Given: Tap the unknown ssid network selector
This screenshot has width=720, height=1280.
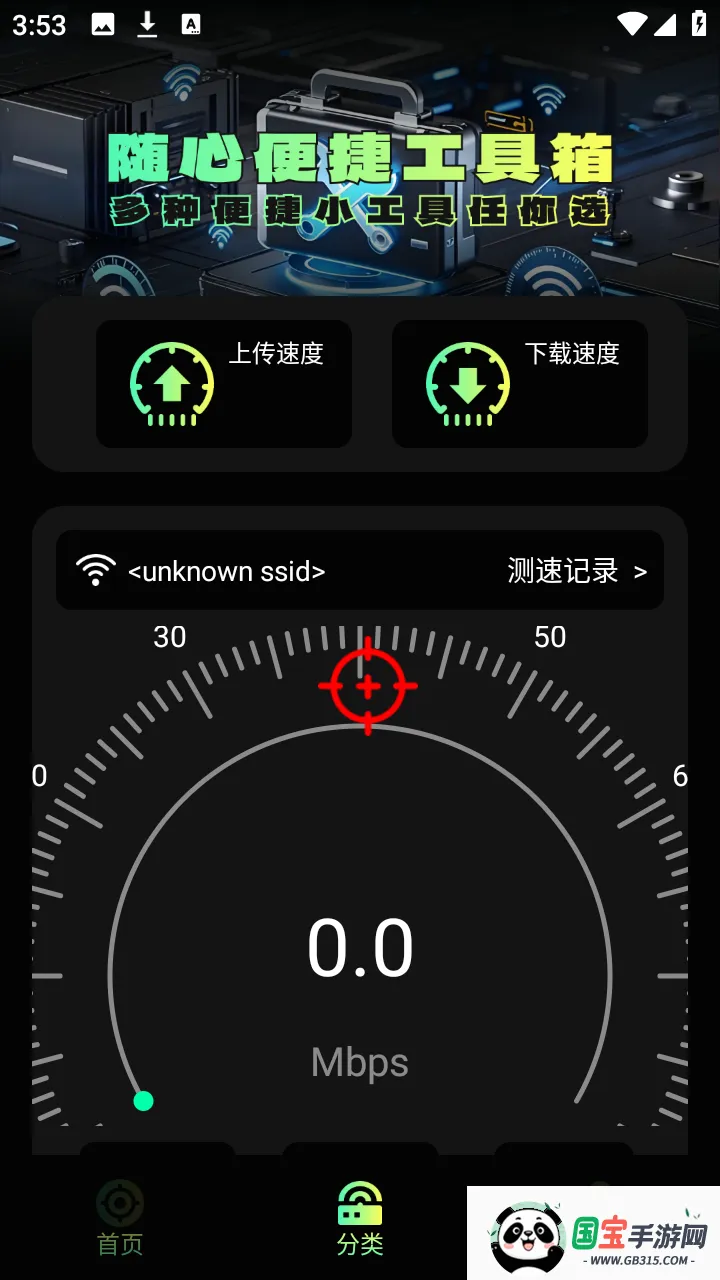Looking at the screenshot, I should click(226, 571).
